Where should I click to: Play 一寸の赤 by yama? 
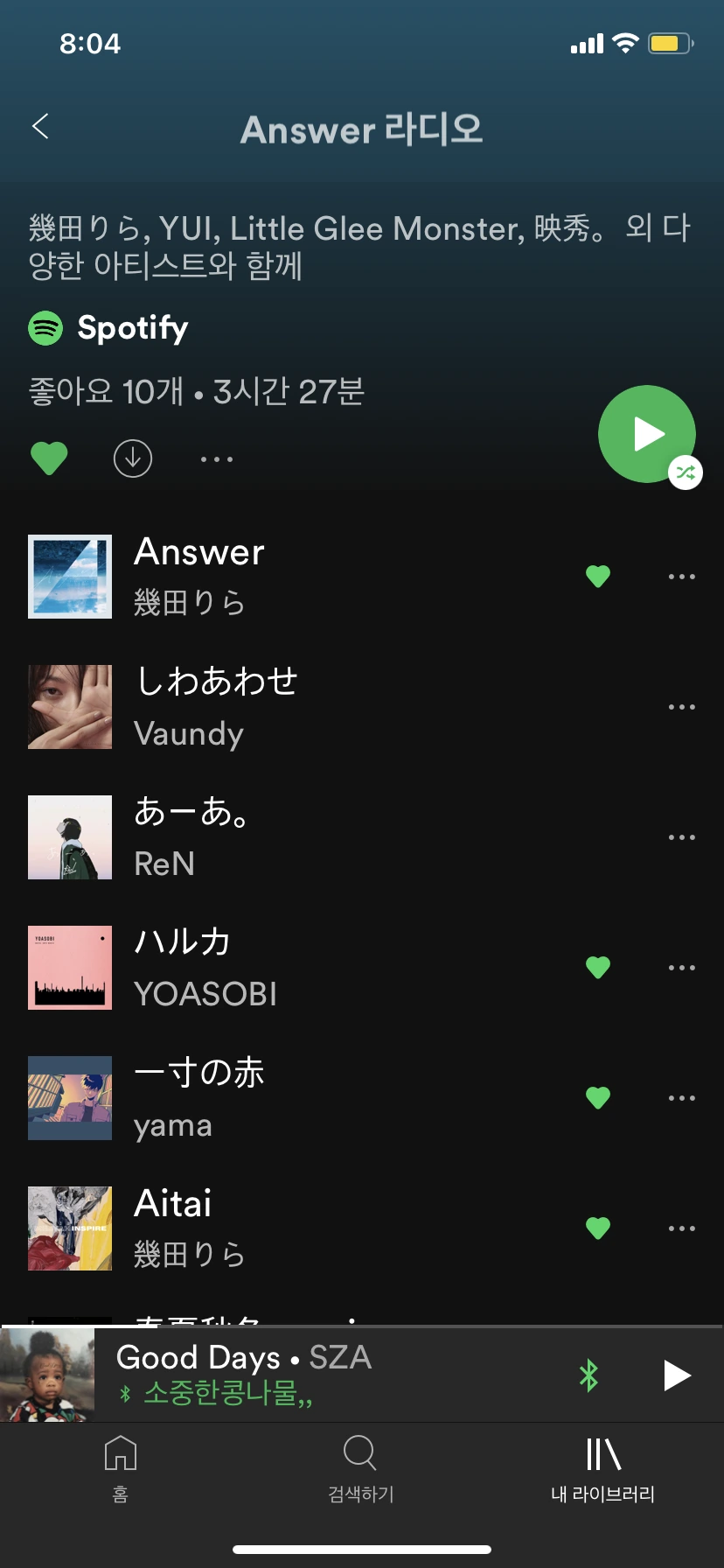pyautogui.click(x=262, y=1098)
